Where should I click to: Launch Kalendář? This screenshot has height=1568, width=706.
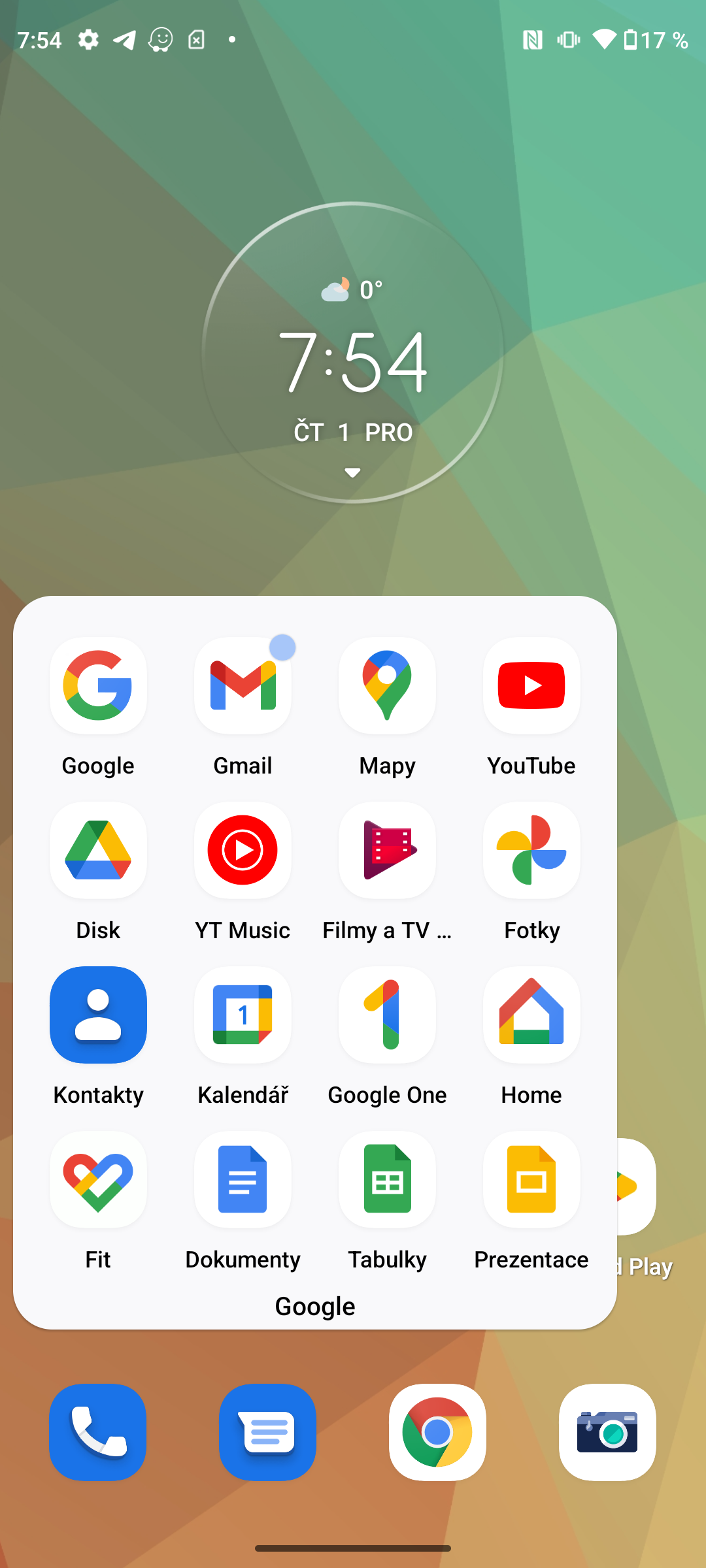[x=243, y=1015]
